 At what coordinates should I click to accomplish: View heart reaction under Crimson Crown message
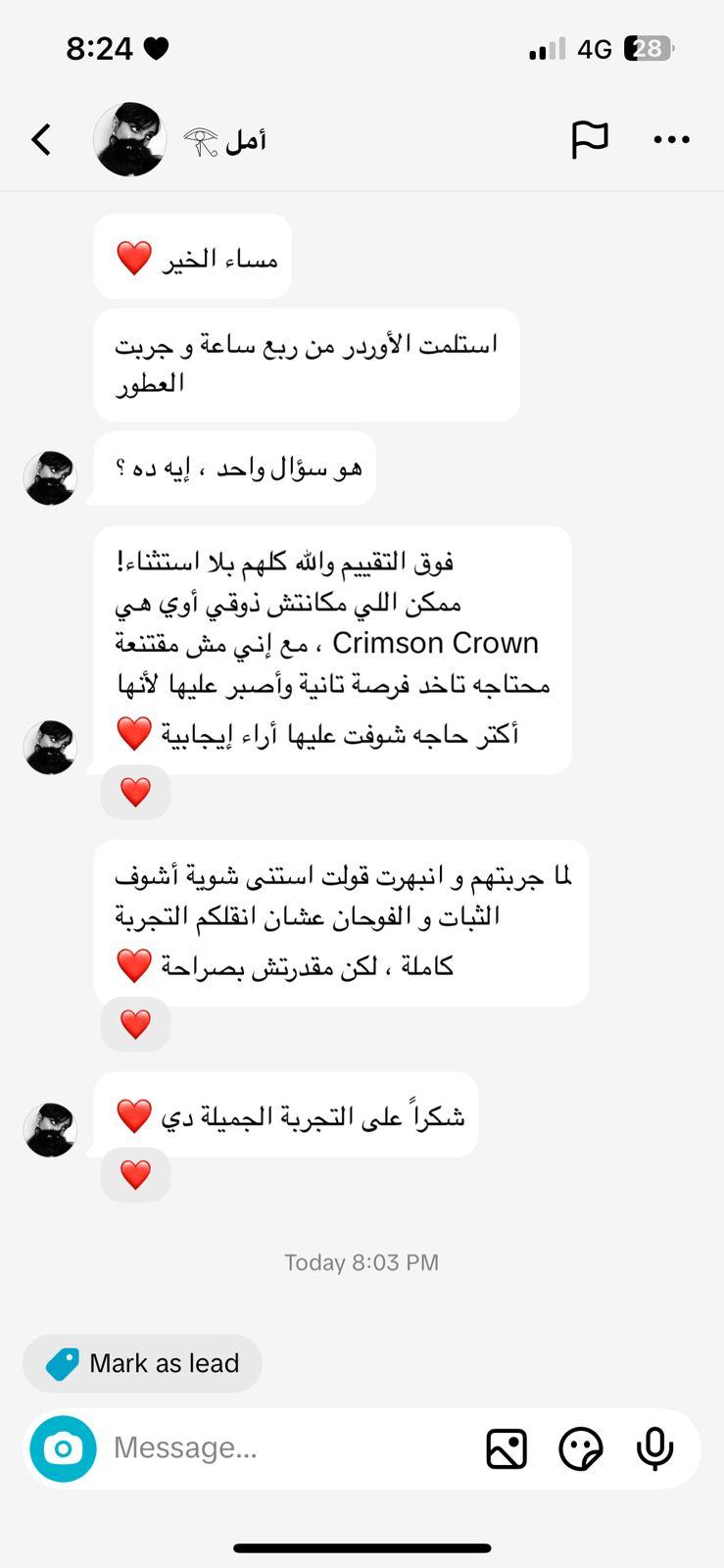[x=135, y=792]
